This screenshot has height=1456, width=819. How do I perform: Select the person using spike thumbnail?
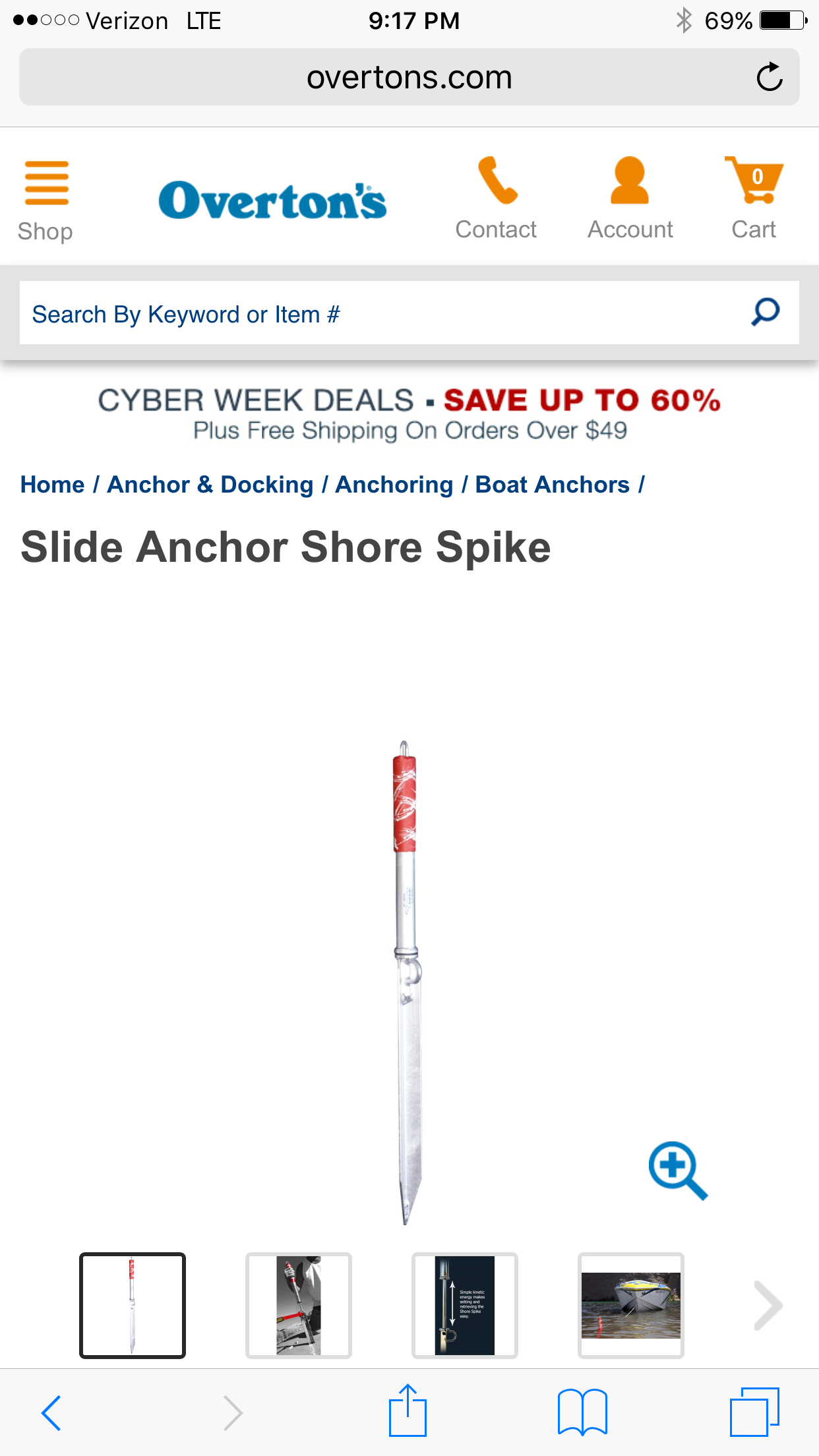(299, 1305)
